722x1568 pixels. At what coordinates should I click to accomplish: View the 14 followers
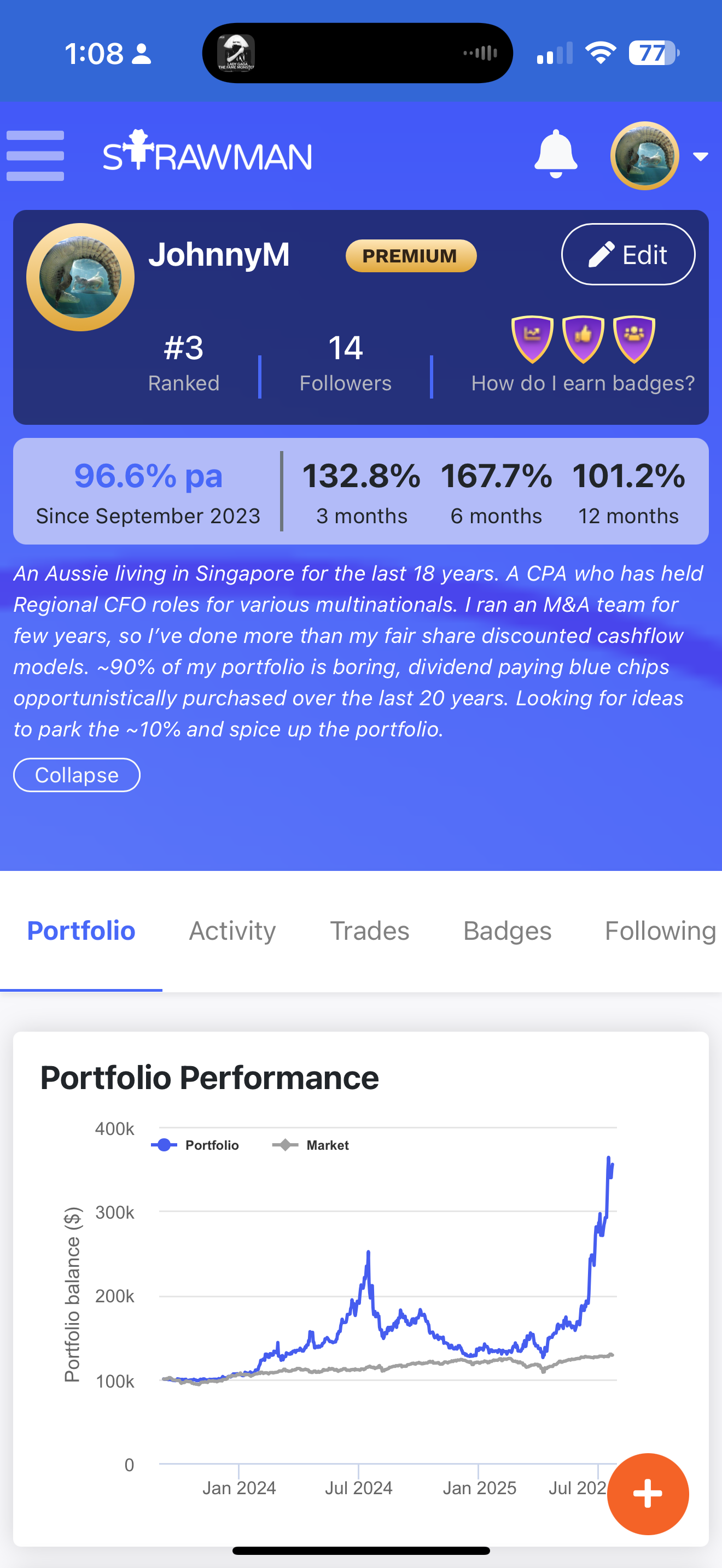[345, 364]
